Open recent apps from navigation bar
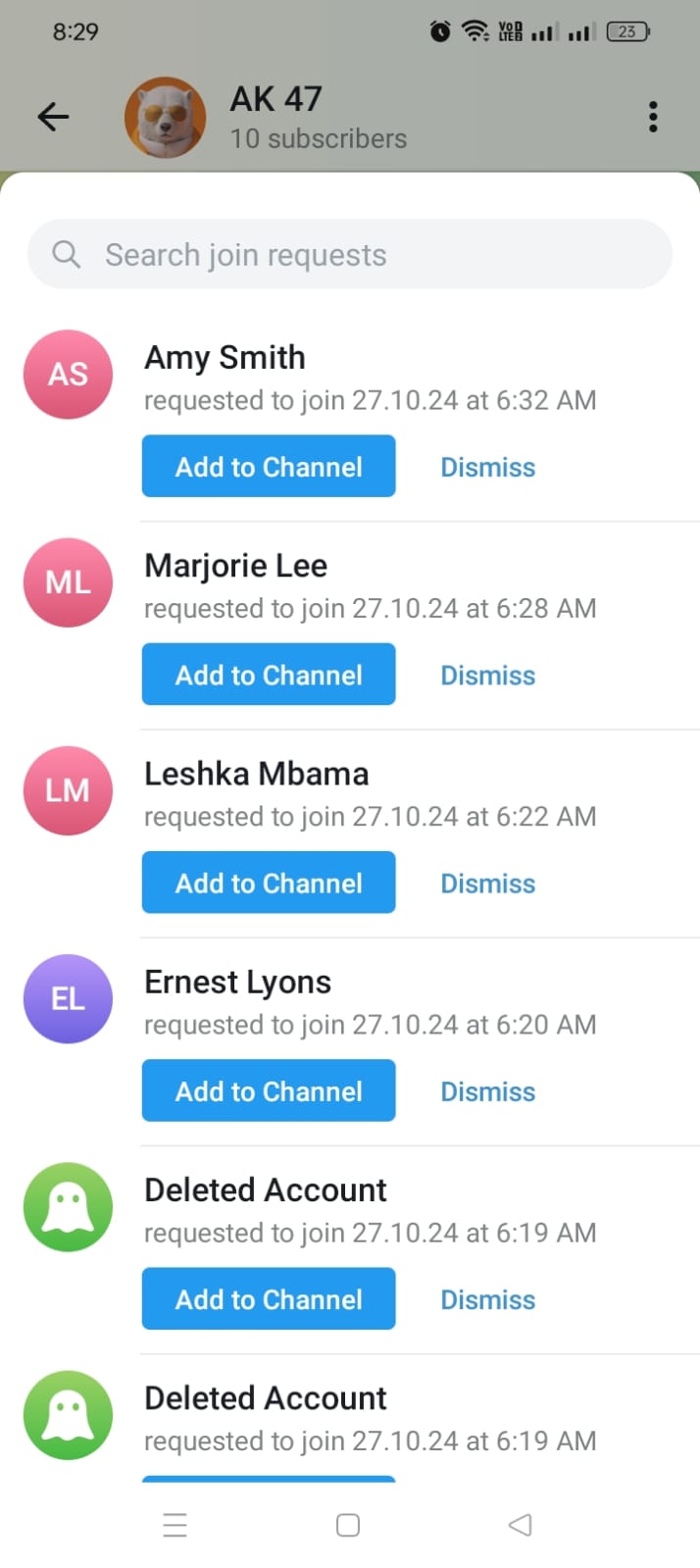This screenshot has height=1568, width=700. (x=175, y=1525)
